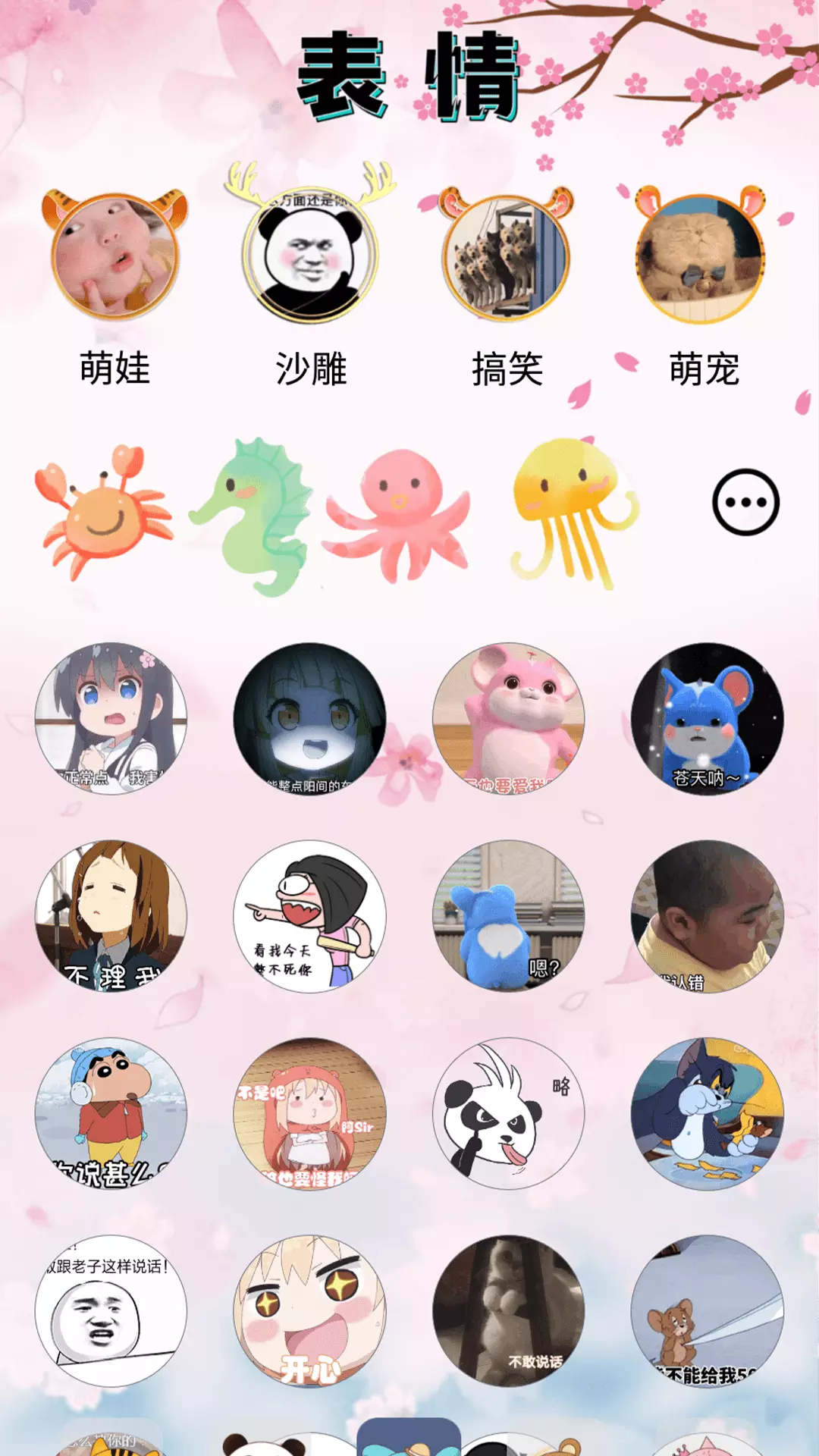Image resolution: width=819 pixels, height=1456 pixels.
Task: Tap the orange crab sticker
Action: point(104,513)
